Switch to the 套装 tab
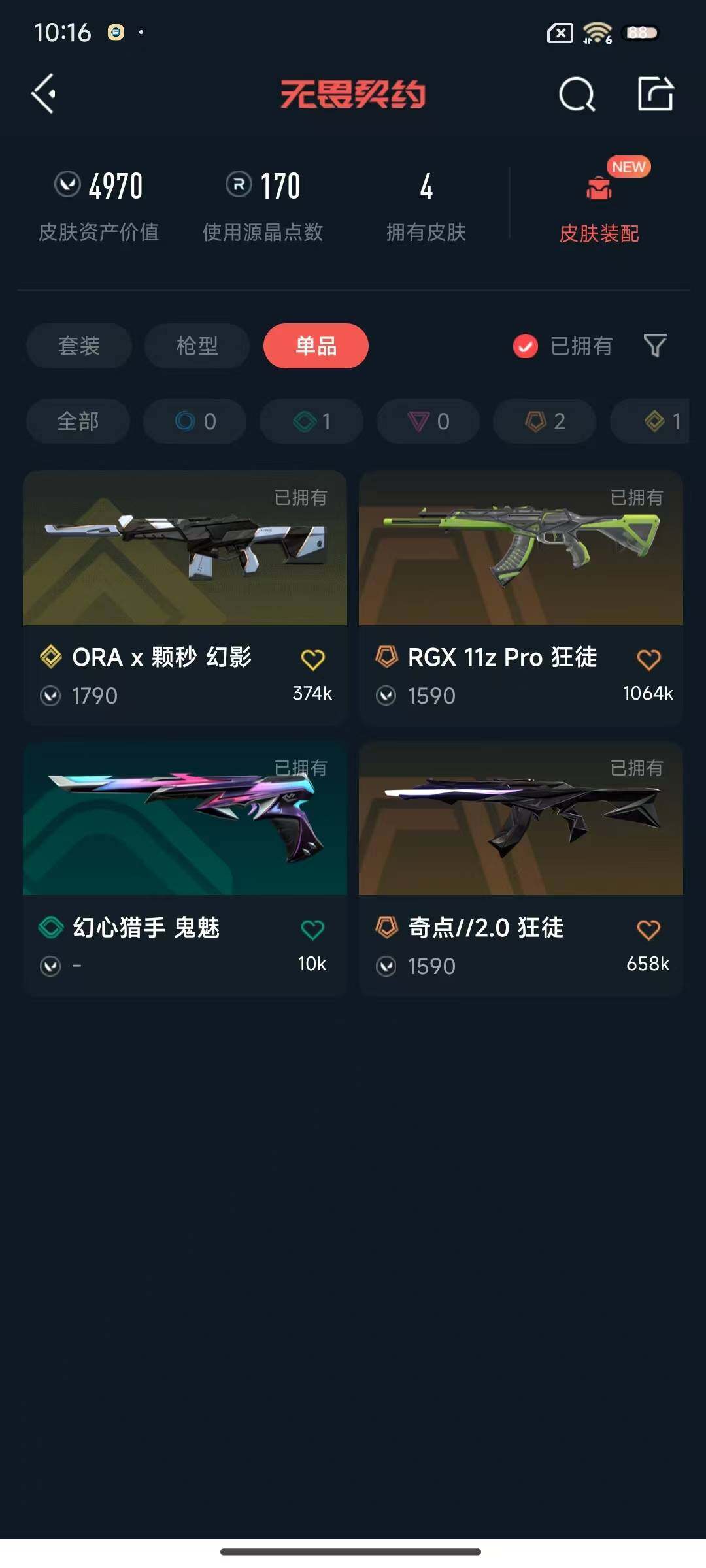 click(78, 346)
